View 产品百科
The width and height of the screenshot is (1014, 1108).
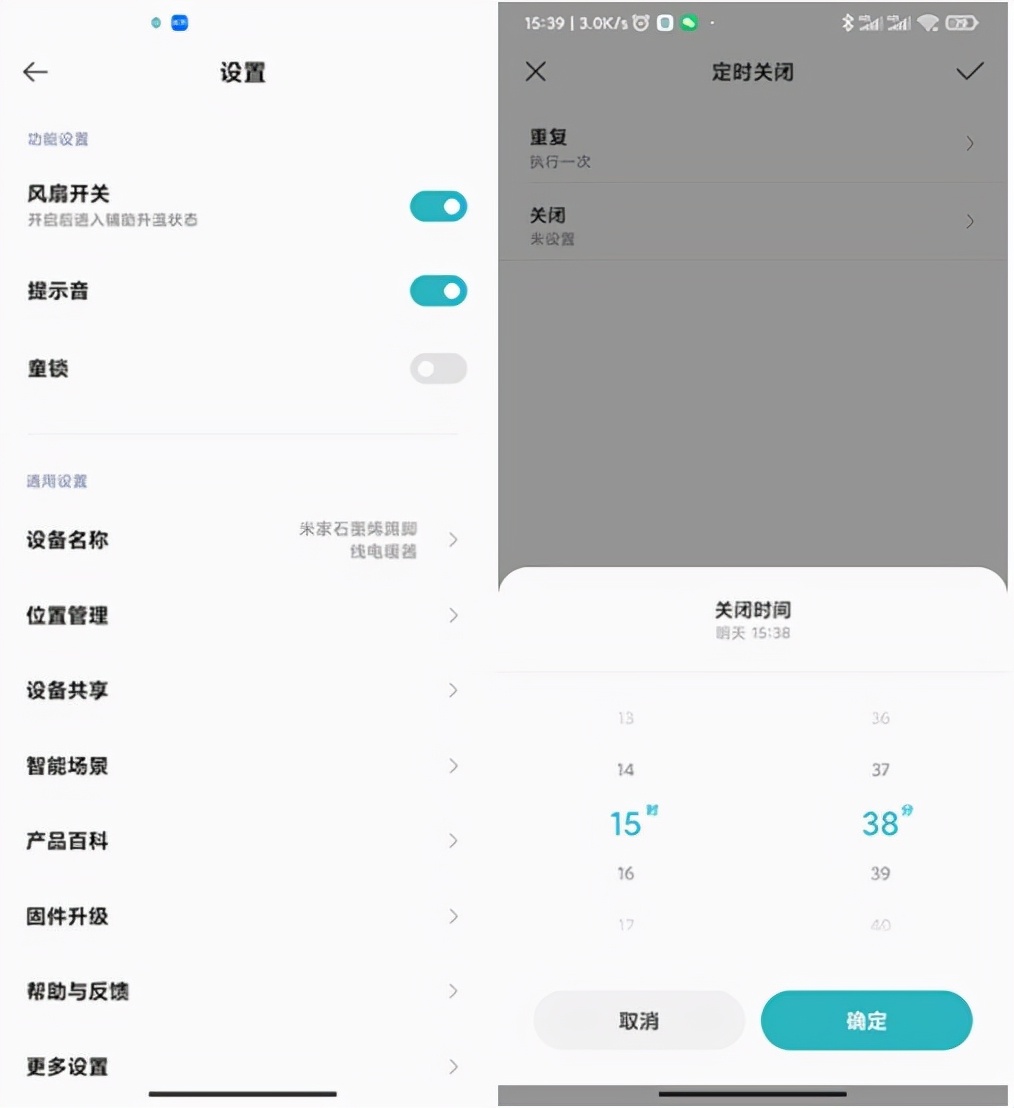tap(242, 841)
